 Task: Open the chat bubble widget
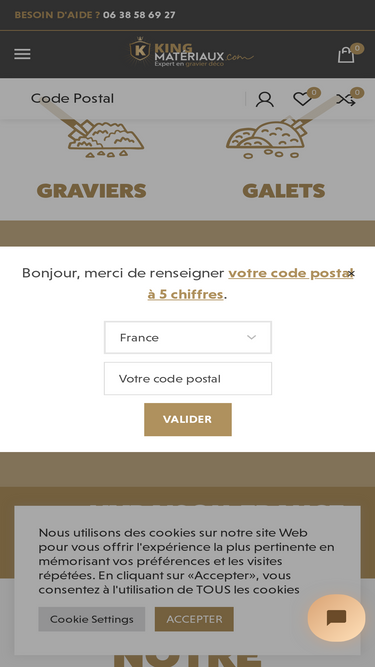336,618
